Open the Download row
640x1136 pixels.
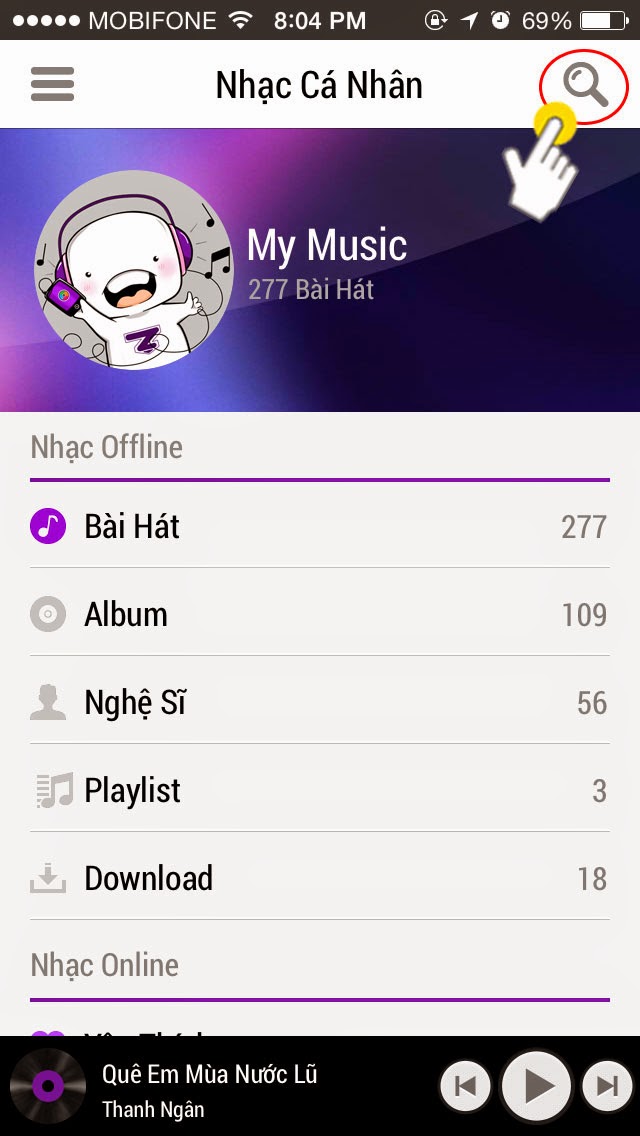[320, 878]
